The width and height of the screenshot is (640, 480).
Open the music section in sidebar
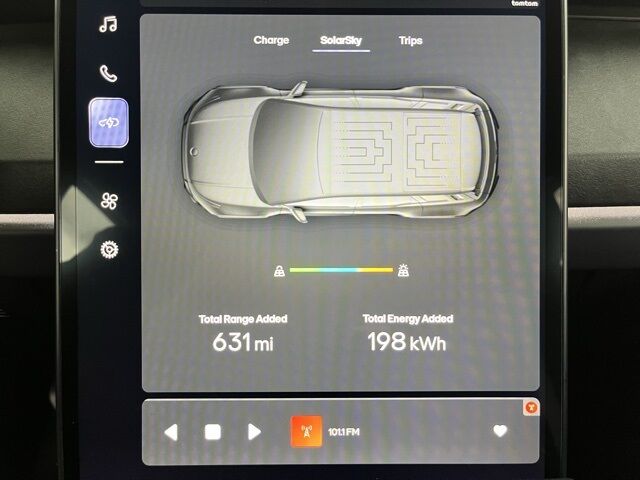109,25
